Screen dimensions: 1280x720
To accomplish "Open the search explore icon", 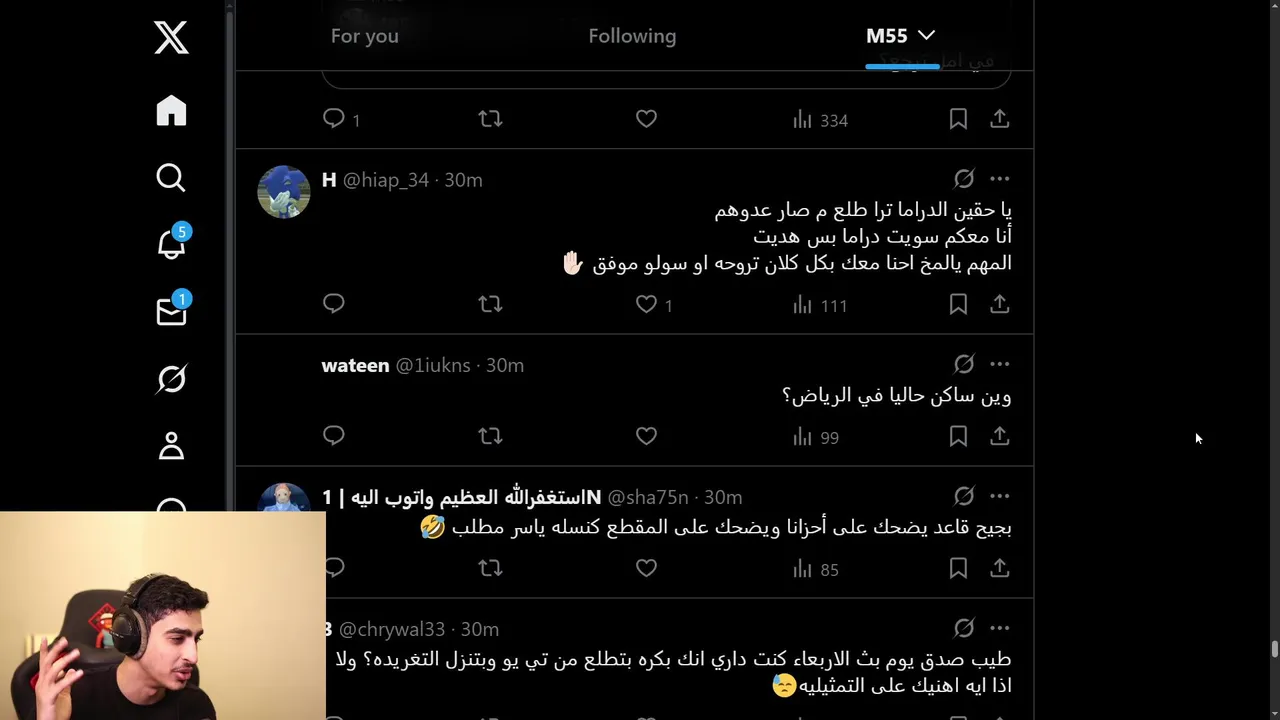I will click(171, 177).
